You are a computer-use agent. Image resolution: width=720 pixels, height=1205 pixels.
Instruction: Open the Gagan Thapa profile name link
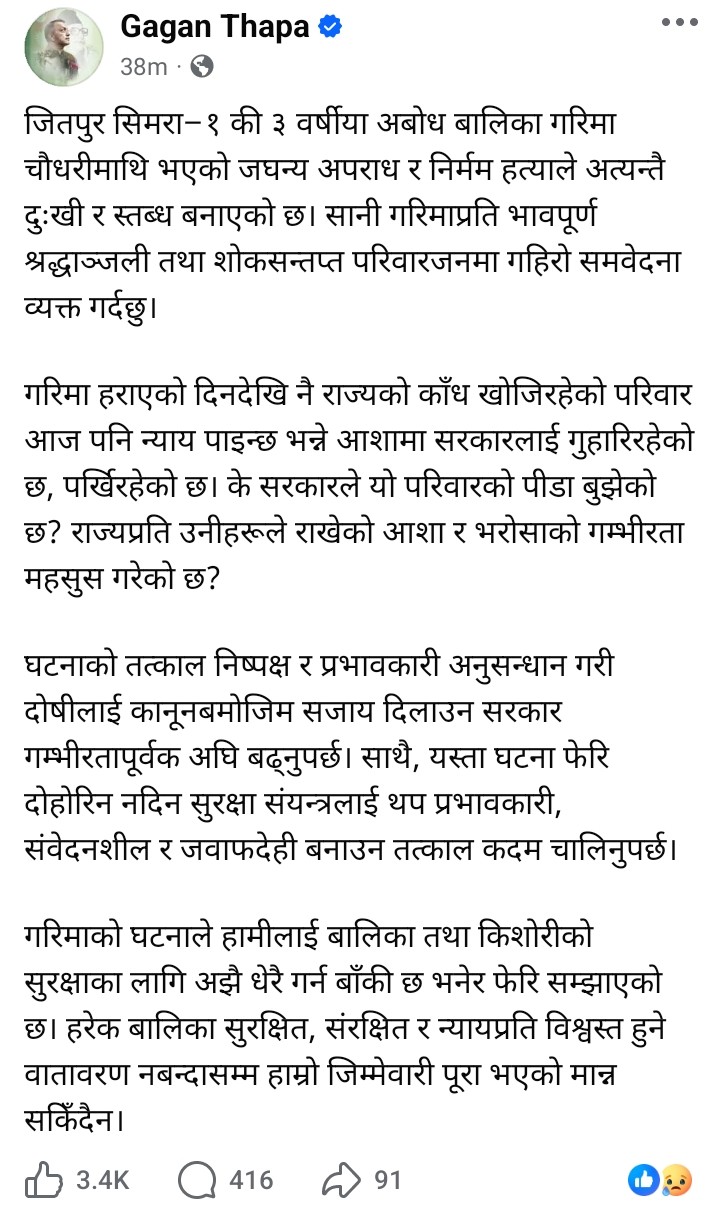(x=214, y=29)
